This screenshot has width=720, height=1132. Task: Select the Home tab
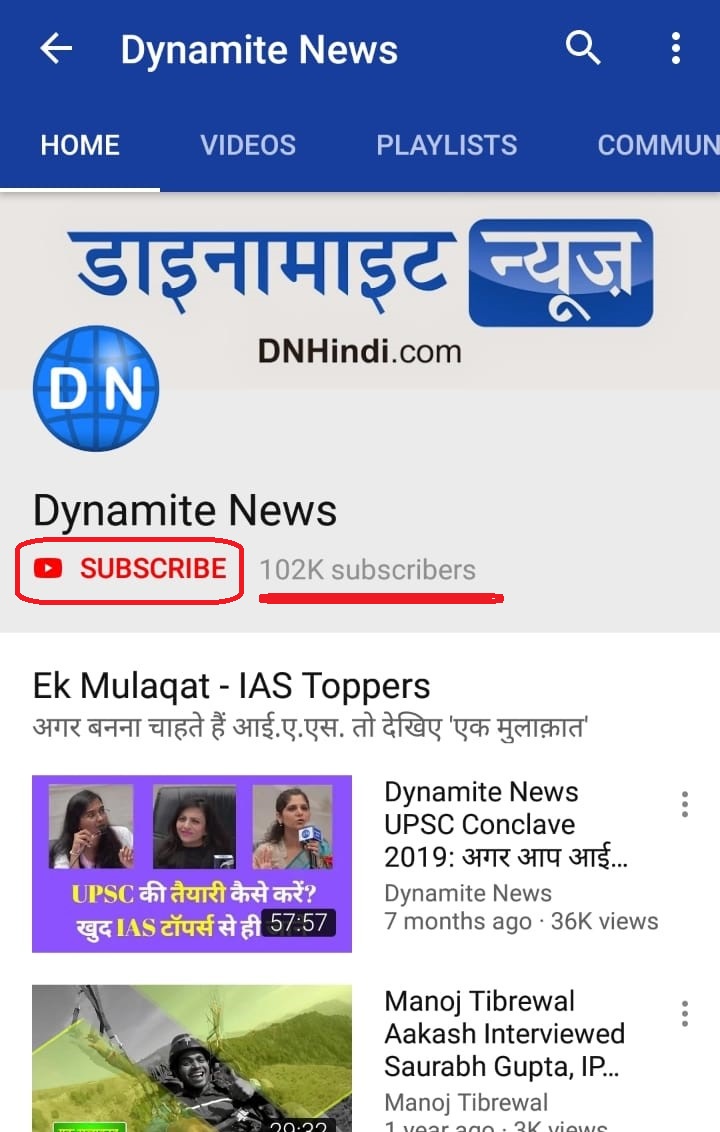80,145
